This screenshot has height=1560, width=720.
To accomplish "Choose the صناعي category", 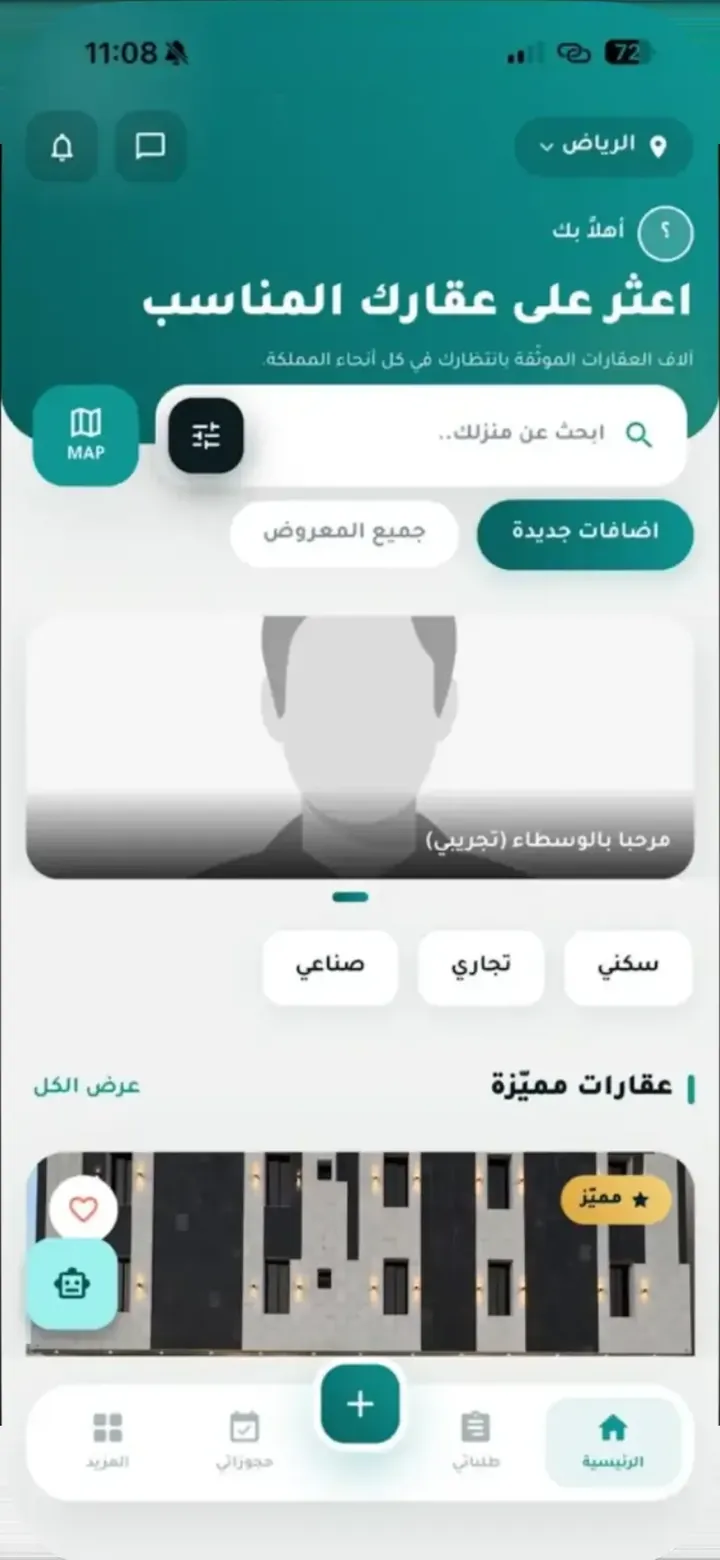I will [330, 967].
